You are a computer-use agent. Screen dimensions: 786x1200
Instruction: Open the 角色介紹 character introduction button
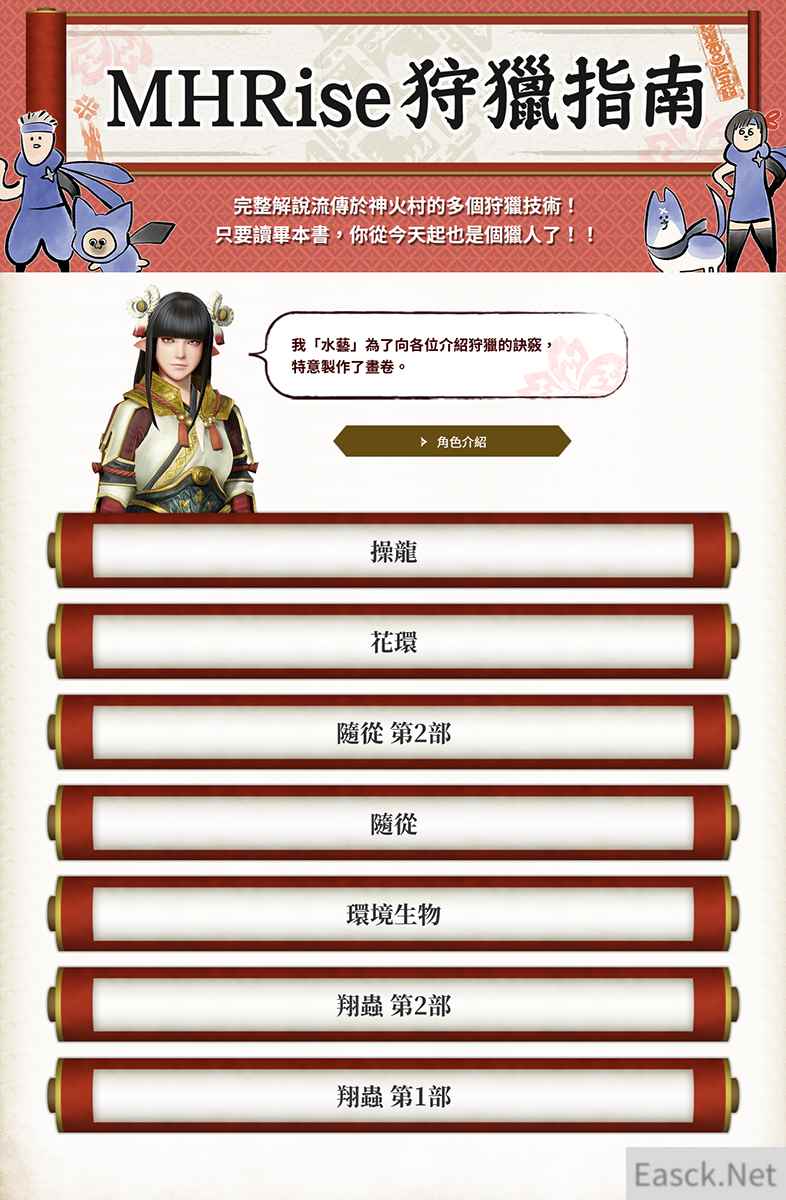[x=452, y=441]
